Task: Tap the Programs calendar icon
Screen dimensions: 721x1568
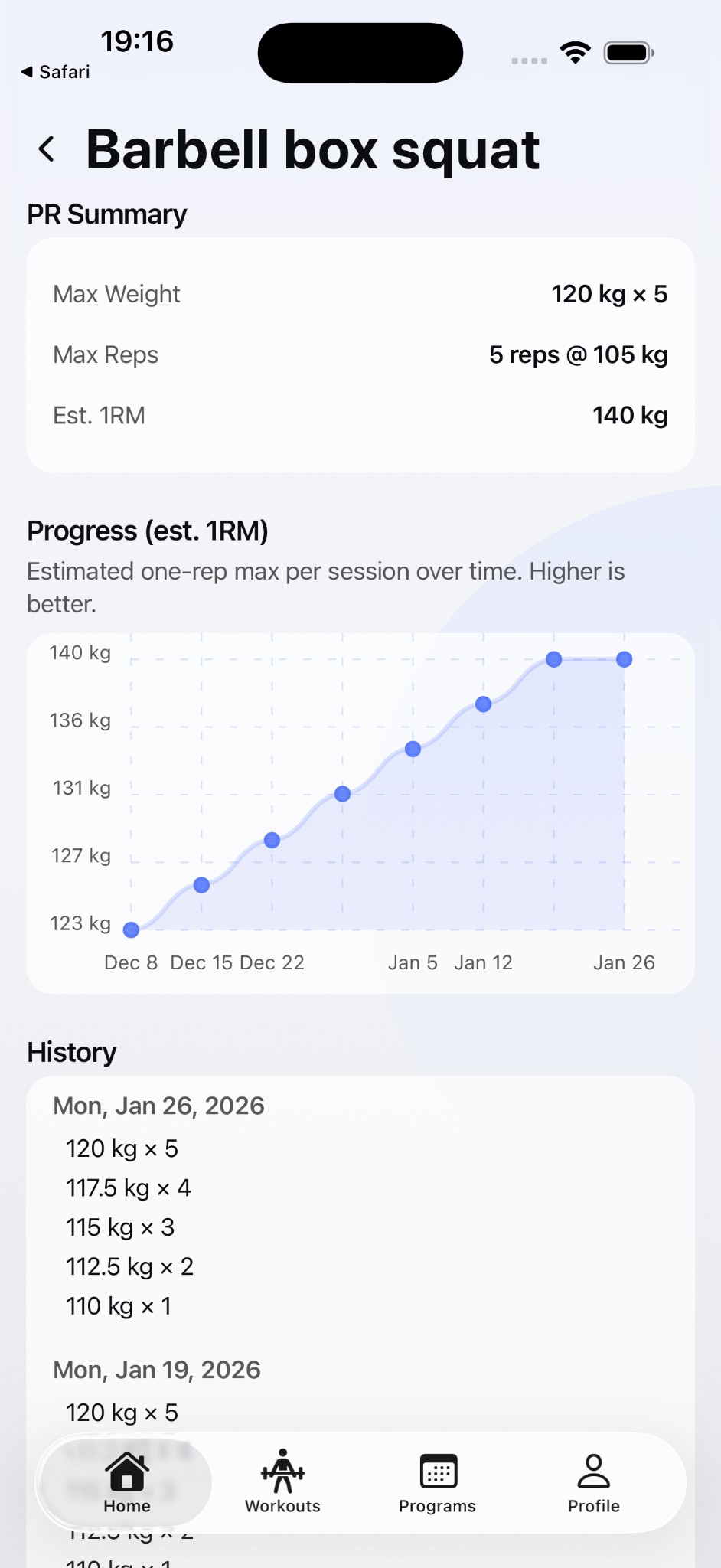Action: 437,1471
